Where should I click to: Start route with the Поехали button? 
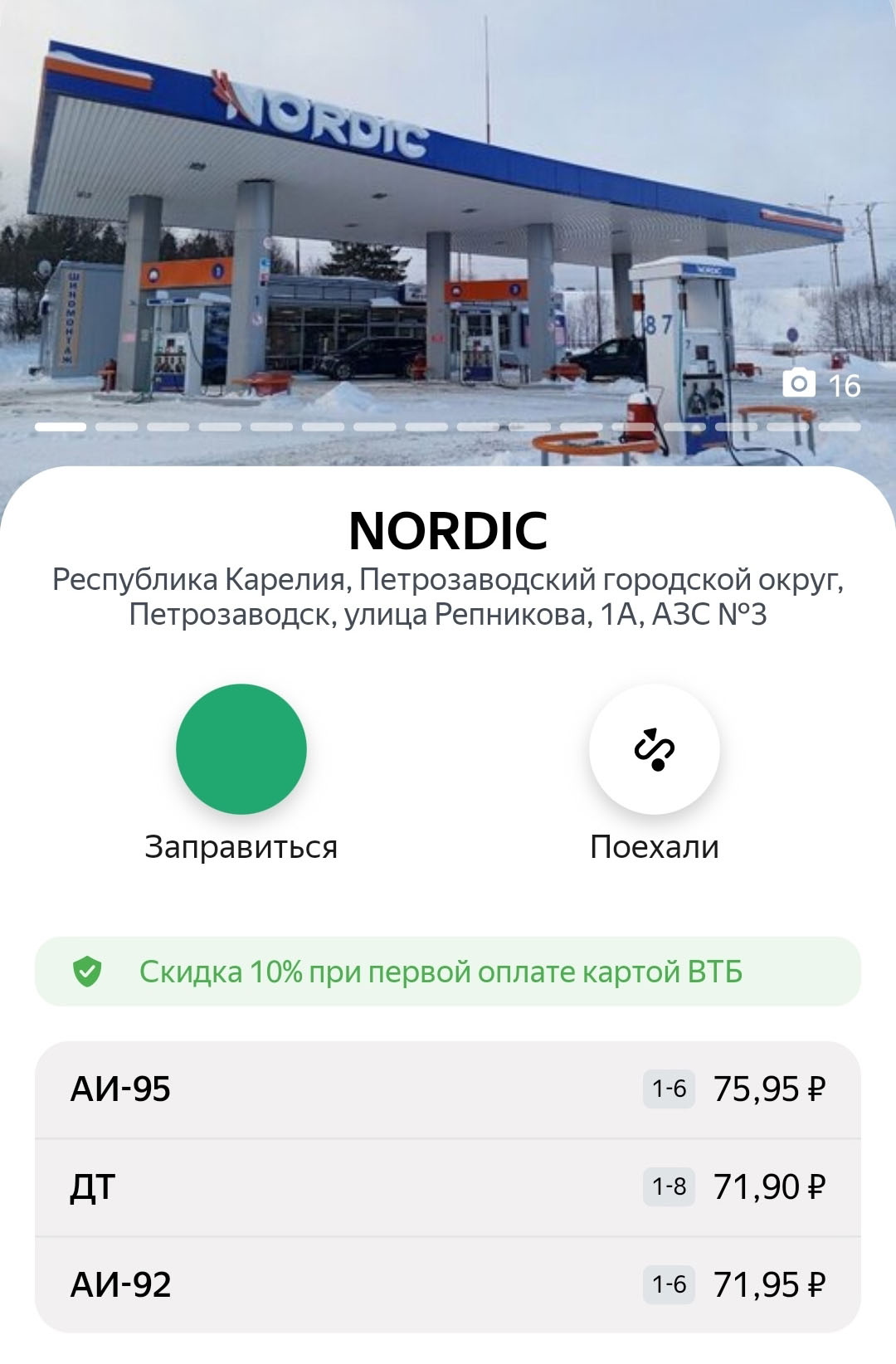pyautogui.click(x=654, y=748)
